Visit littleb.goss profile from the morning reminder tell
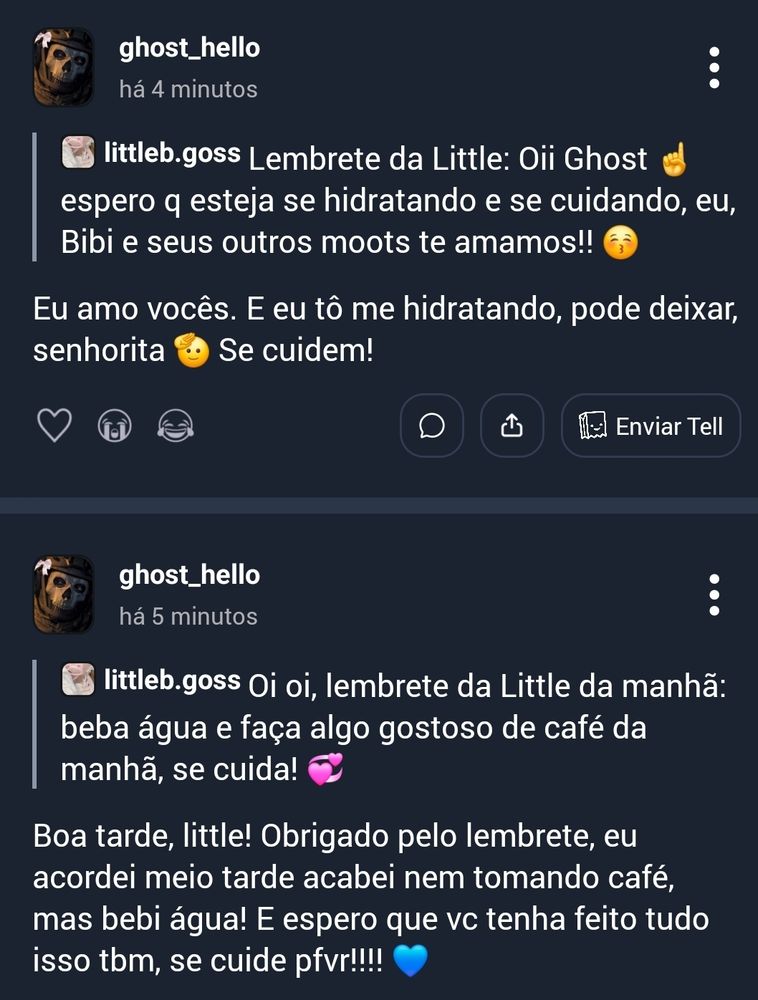Screen dimensions: 758x1000 [x=171, y=681]
